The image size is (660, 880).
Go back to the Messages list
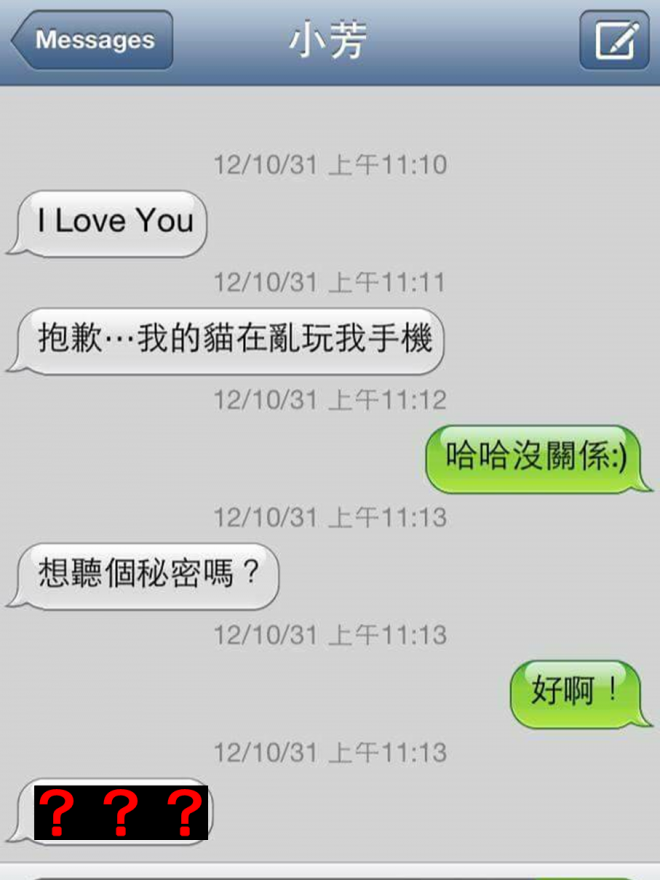92,41
